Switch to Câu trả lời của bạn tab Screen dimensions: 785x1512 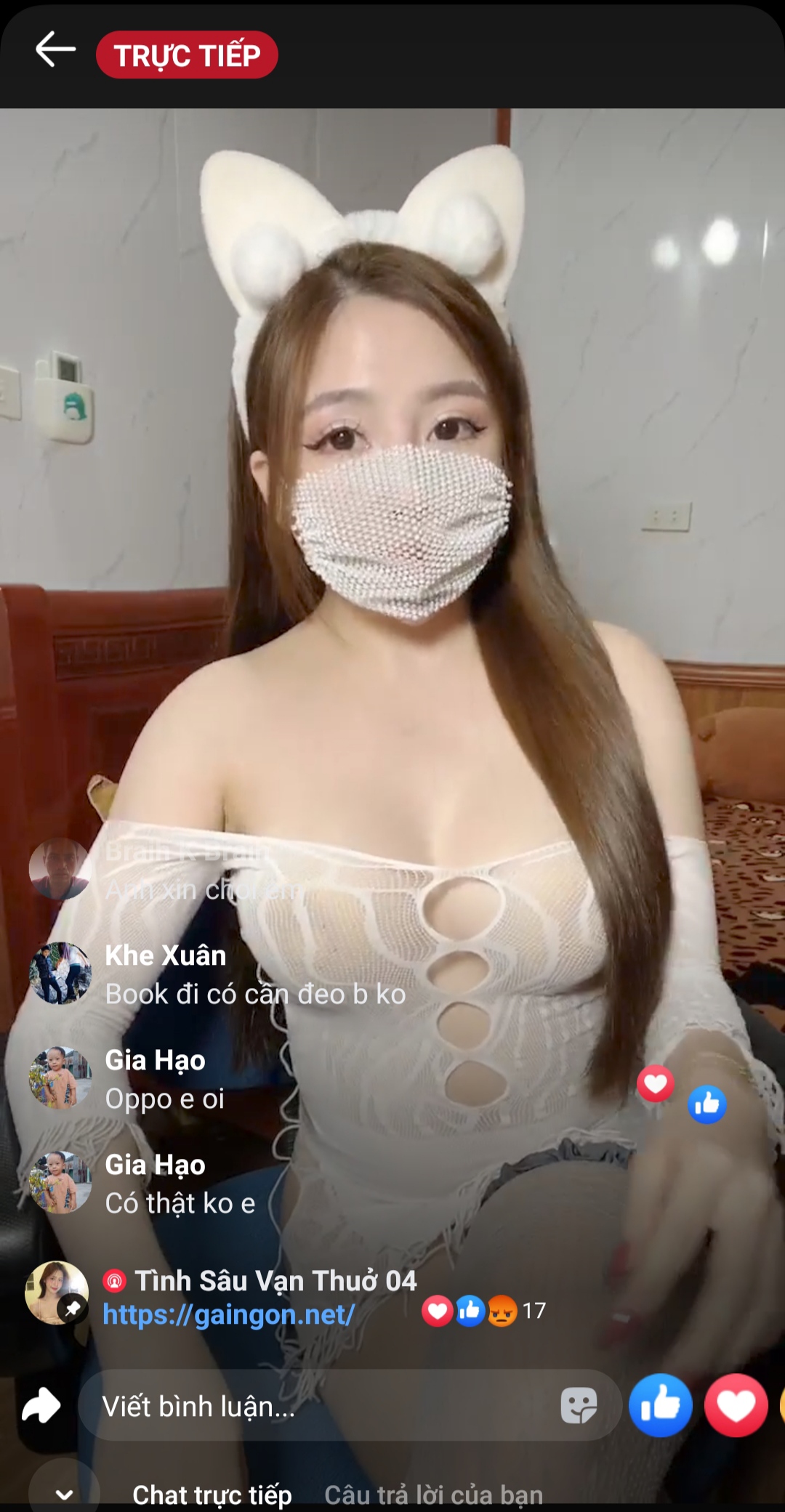click(433, 1494)
